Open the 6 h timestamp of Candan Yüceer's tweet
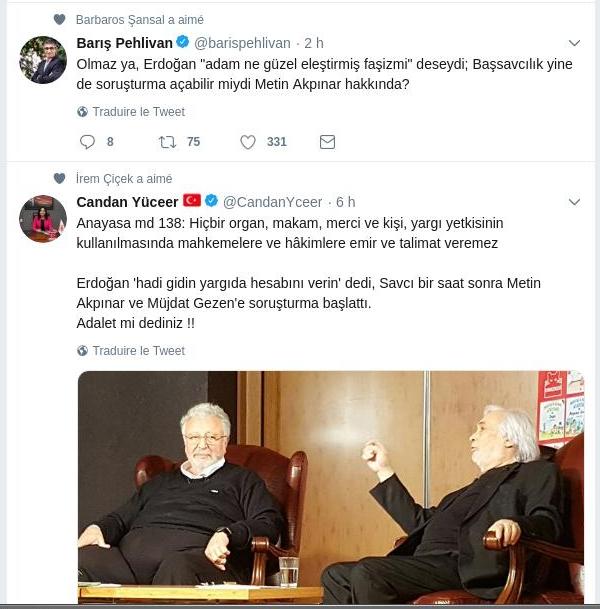600x609 pixels. coord(345,202)
